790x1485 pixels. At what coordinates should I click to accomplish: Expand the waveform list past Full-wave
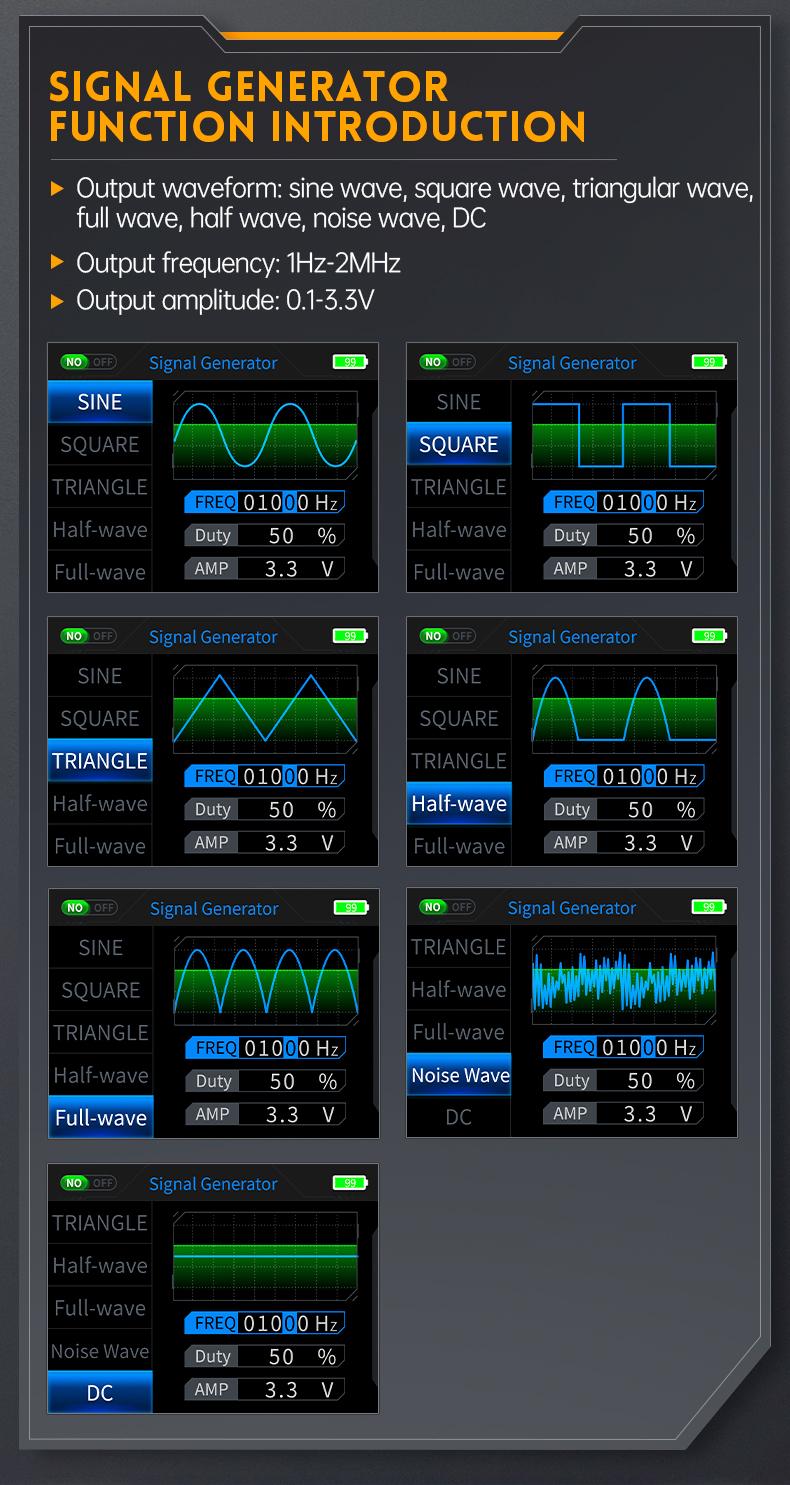[x=99, y=572]
